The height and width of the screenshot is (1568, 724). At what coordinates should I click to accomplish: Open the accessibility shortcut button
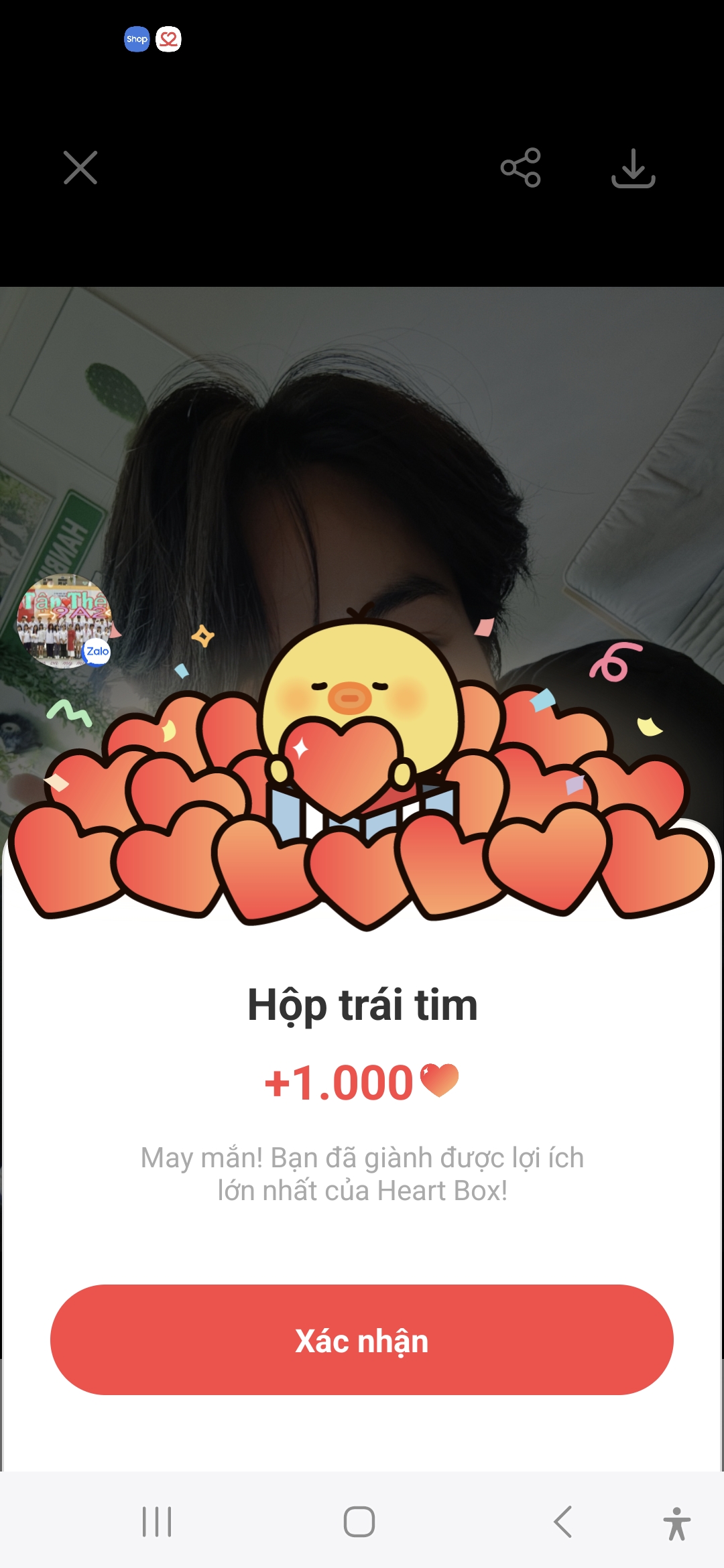676,1523
